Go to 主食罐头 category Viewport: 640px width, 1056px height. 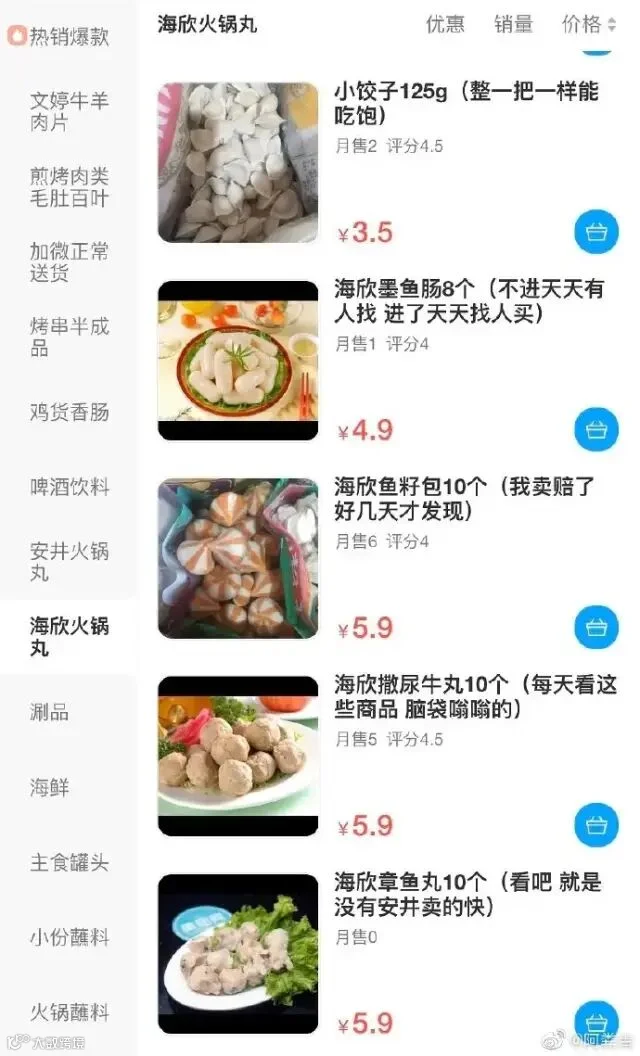click(69, 862)
